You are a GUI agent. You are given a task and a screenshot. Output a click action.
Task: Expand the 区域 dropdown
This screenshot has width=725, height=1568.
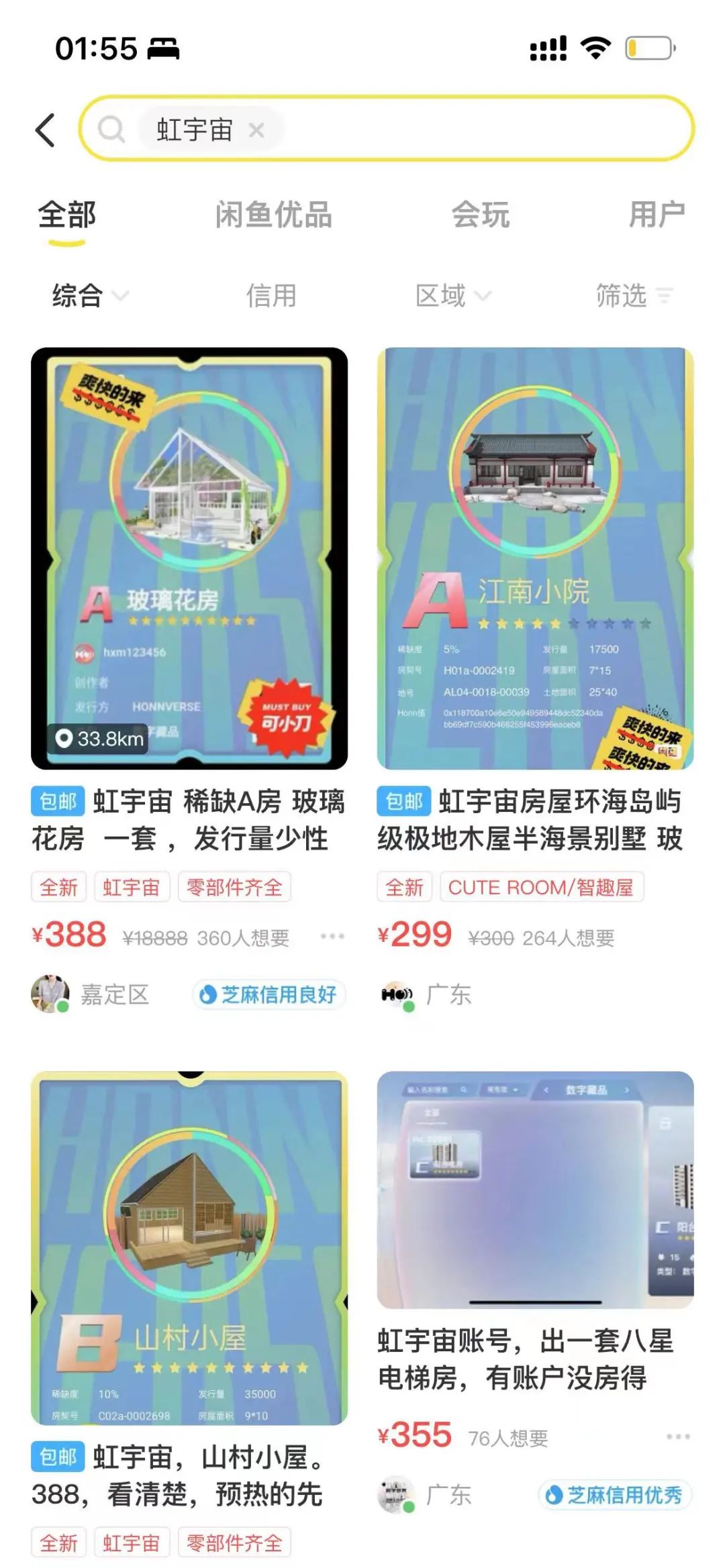coord(453,295)
